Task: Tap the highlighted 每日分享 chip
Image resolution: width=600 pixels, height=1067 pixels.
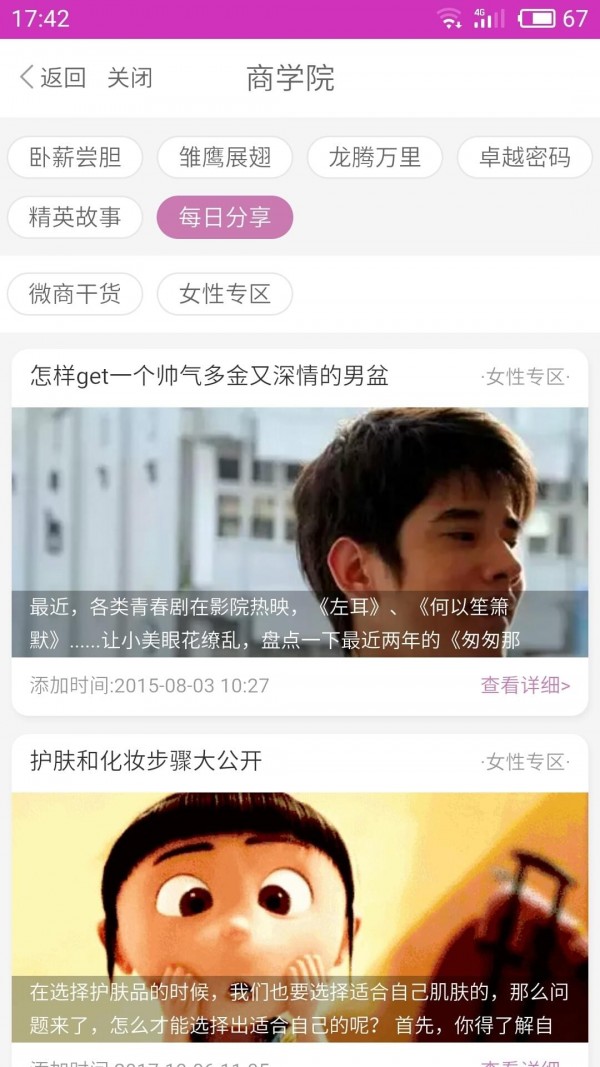Action: (x=225, y=217)
